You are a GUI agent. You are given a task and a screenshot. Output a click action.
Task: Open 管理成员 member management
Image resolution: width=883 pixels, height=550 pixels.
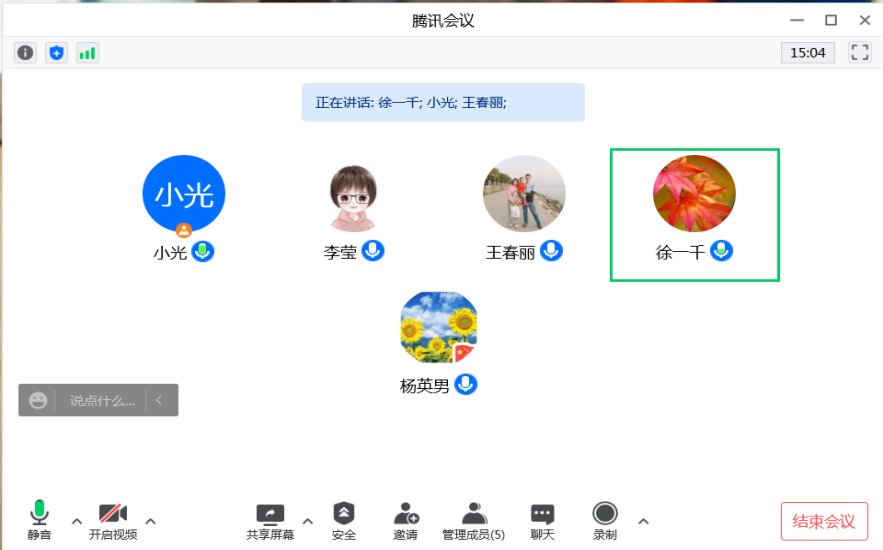point(474,520)
